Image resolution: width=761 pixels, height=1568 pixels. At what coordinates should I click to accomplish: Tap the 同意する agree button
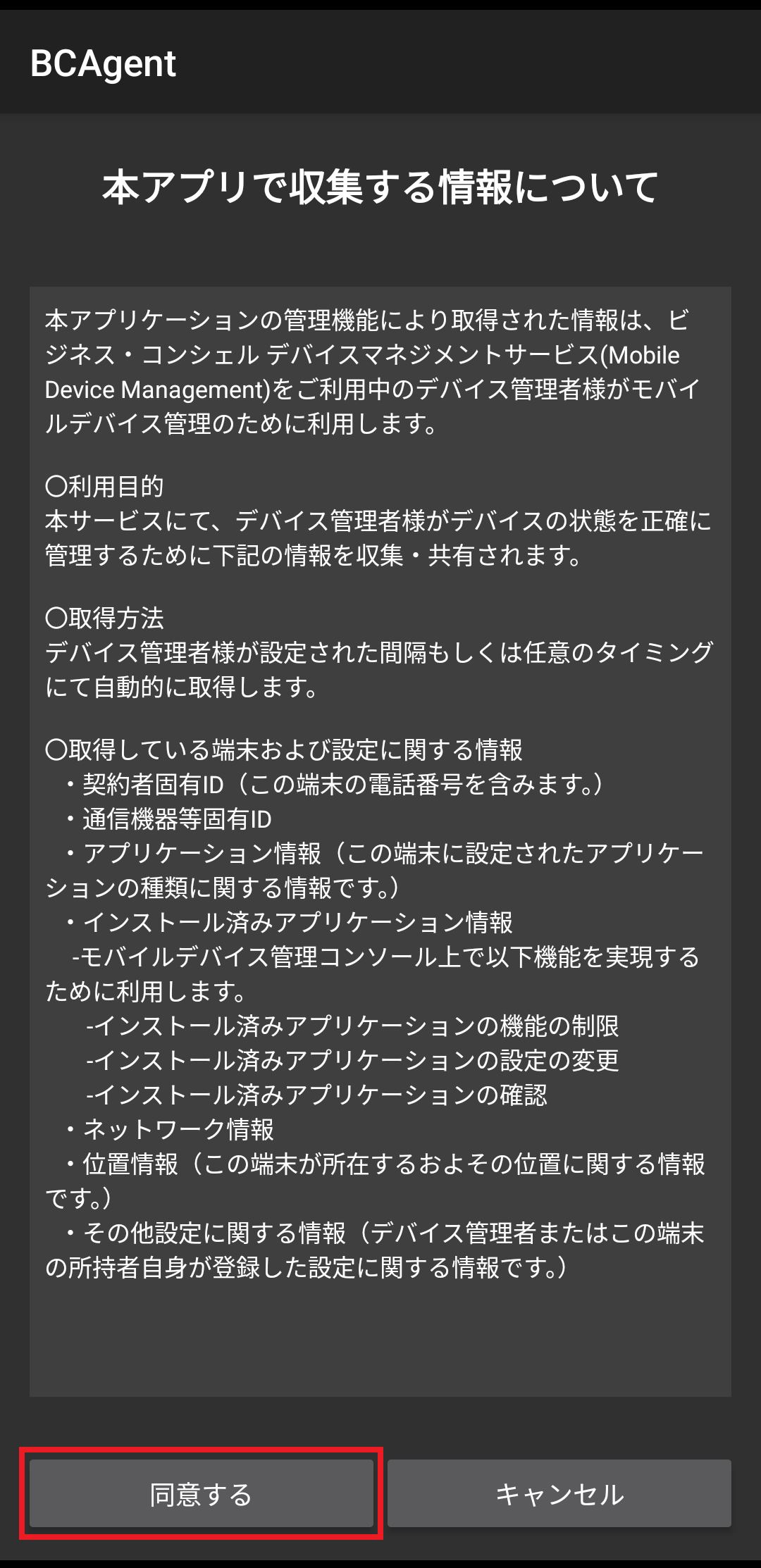point(201,1494)
